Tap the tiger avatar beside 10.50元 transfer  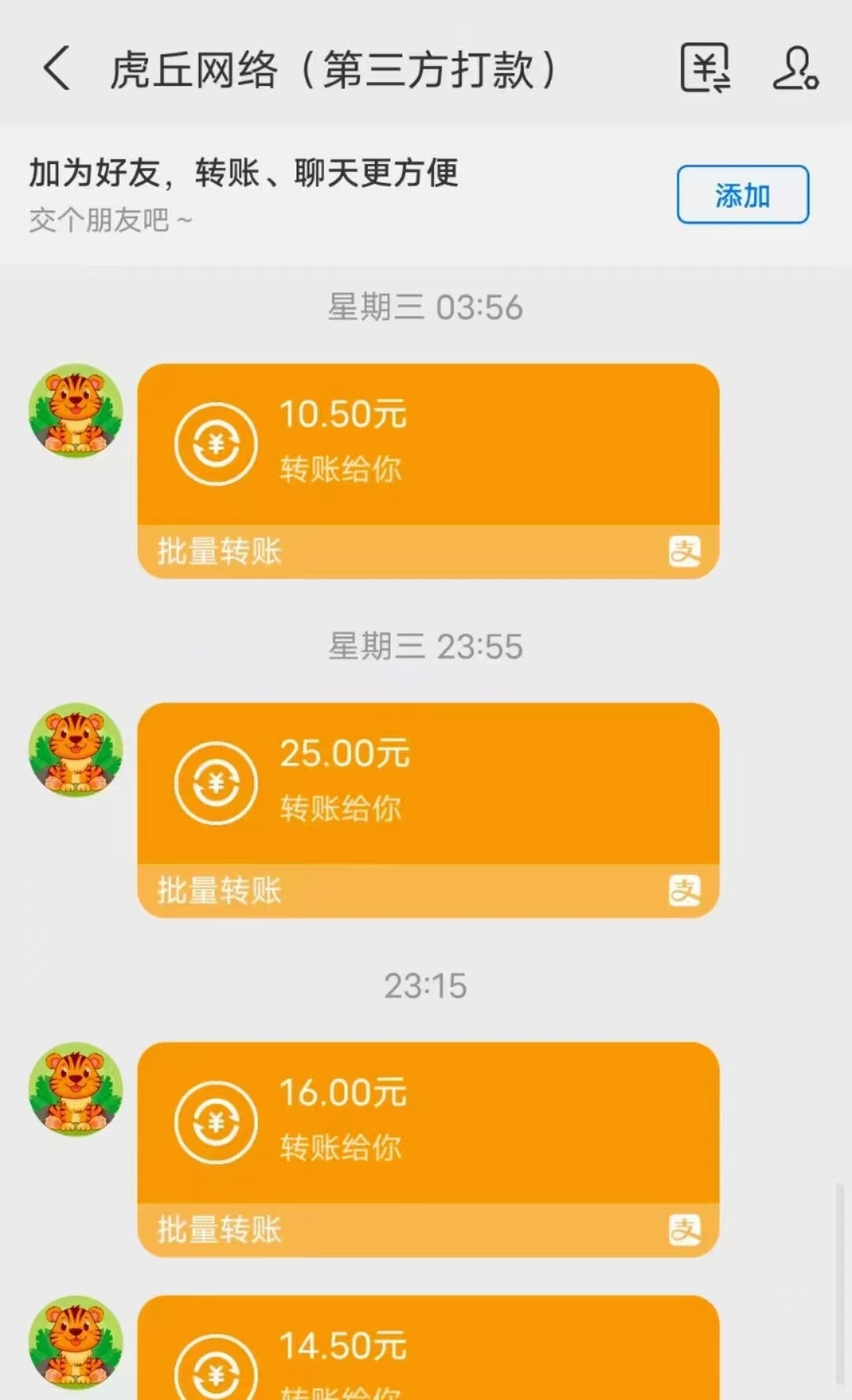76,410
